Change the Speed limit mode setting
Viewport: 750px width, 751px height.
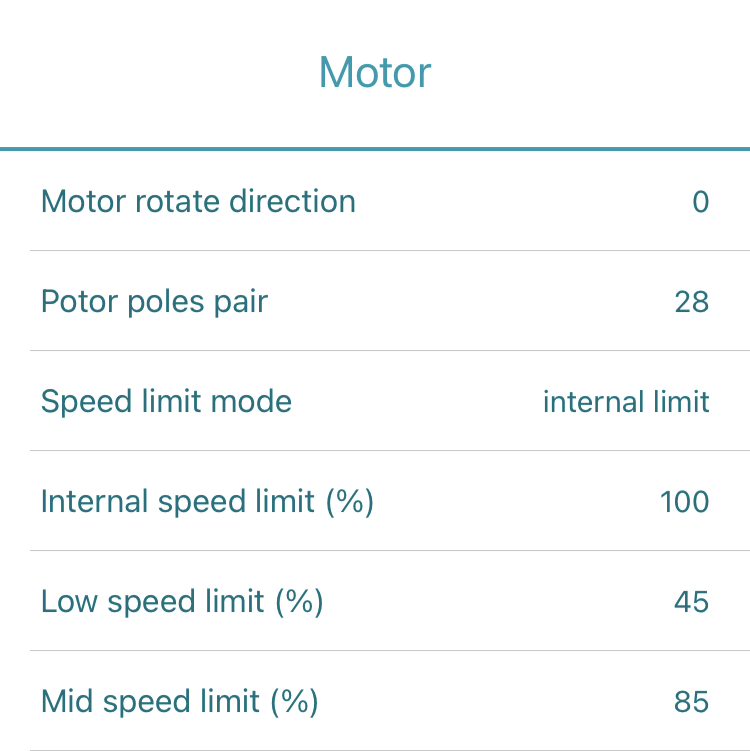tap(375, 401)
